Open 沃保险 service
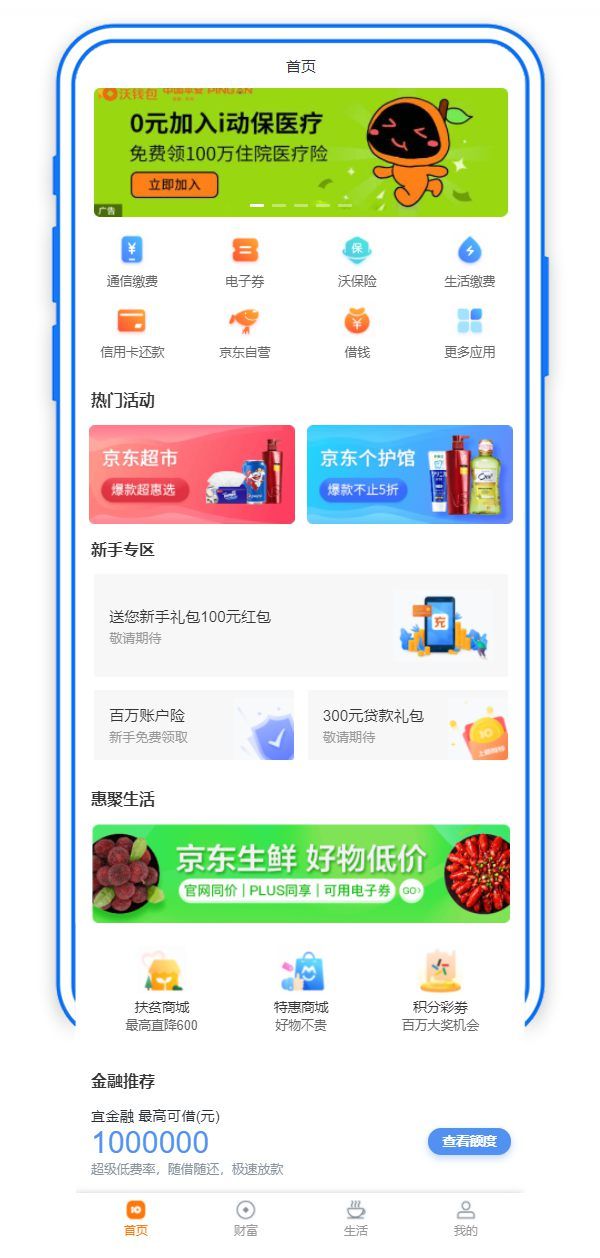 [x=357, y=262]
